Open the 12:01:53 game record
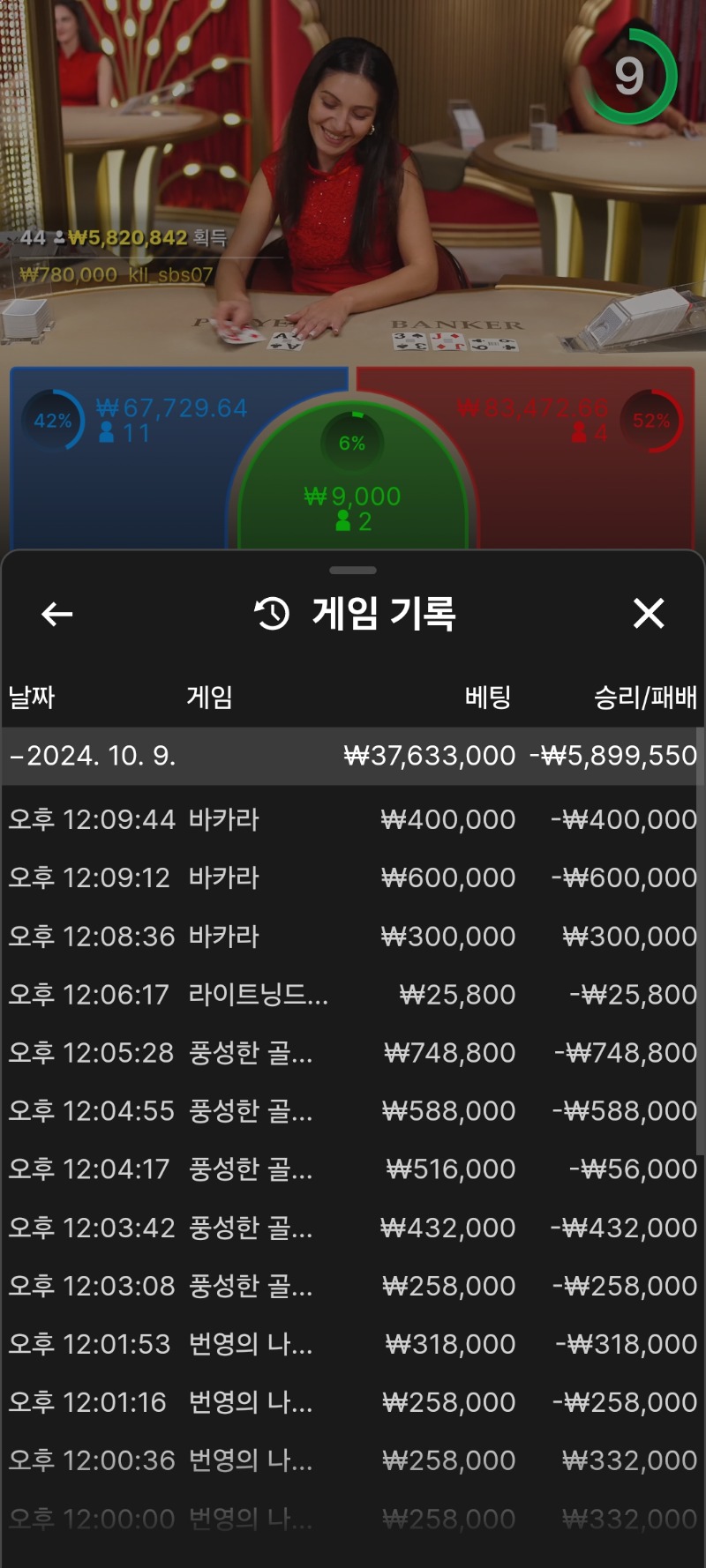This screenshot has width=706, height=1568. pos(353,1343)
